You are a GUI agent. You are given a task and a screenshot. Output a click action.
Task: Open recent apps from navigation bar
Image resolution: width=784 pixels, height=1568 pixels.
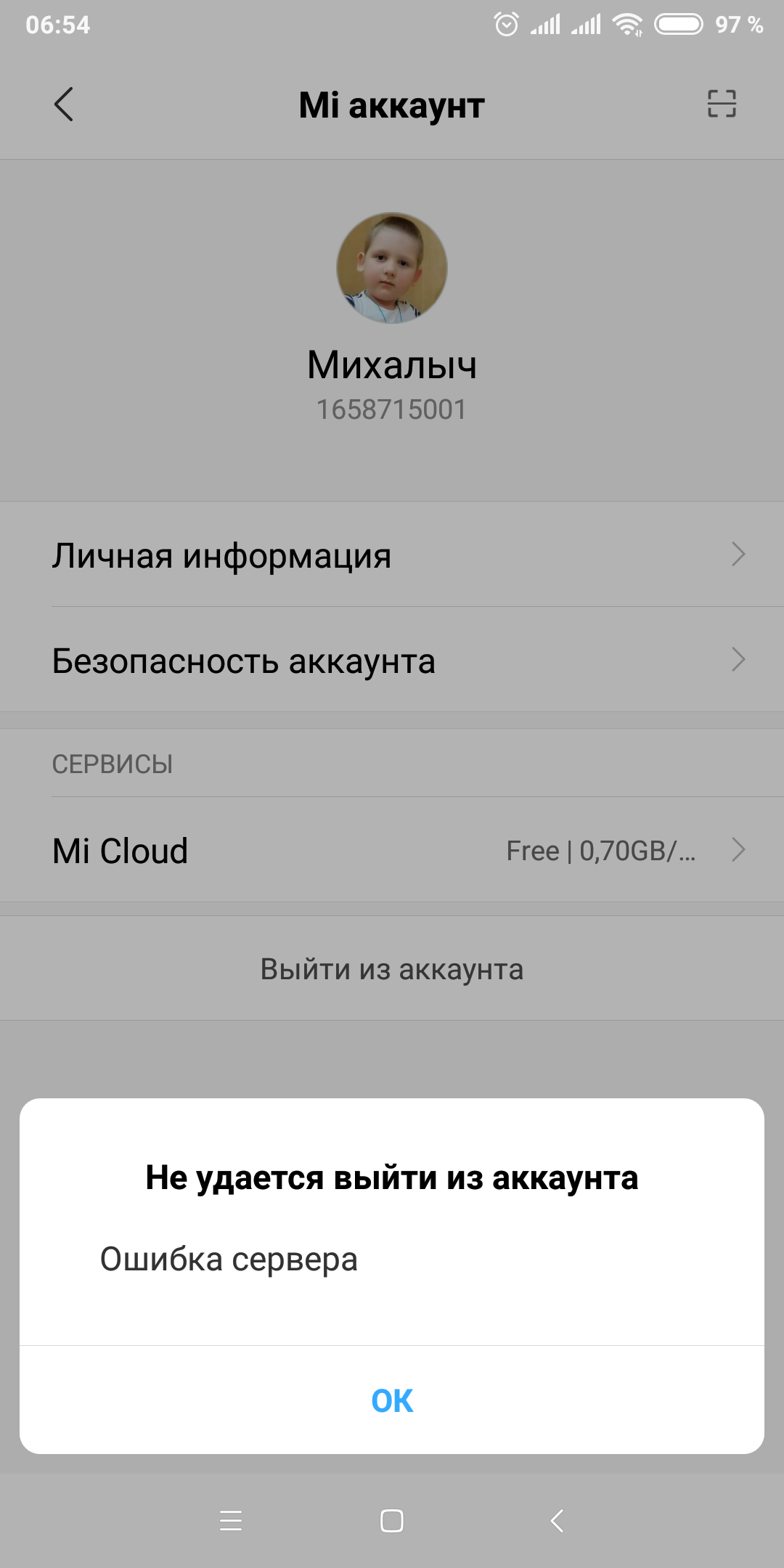tap(231, 1520)
